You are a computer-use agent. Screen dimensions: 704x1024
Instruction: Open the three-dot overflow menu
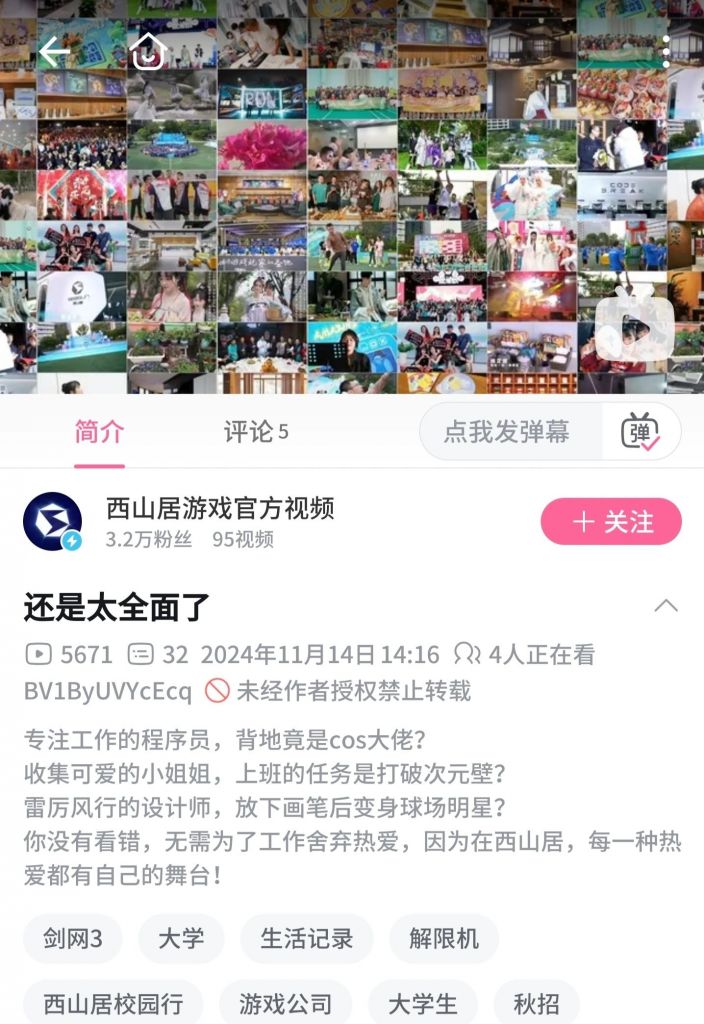[665, 51]
